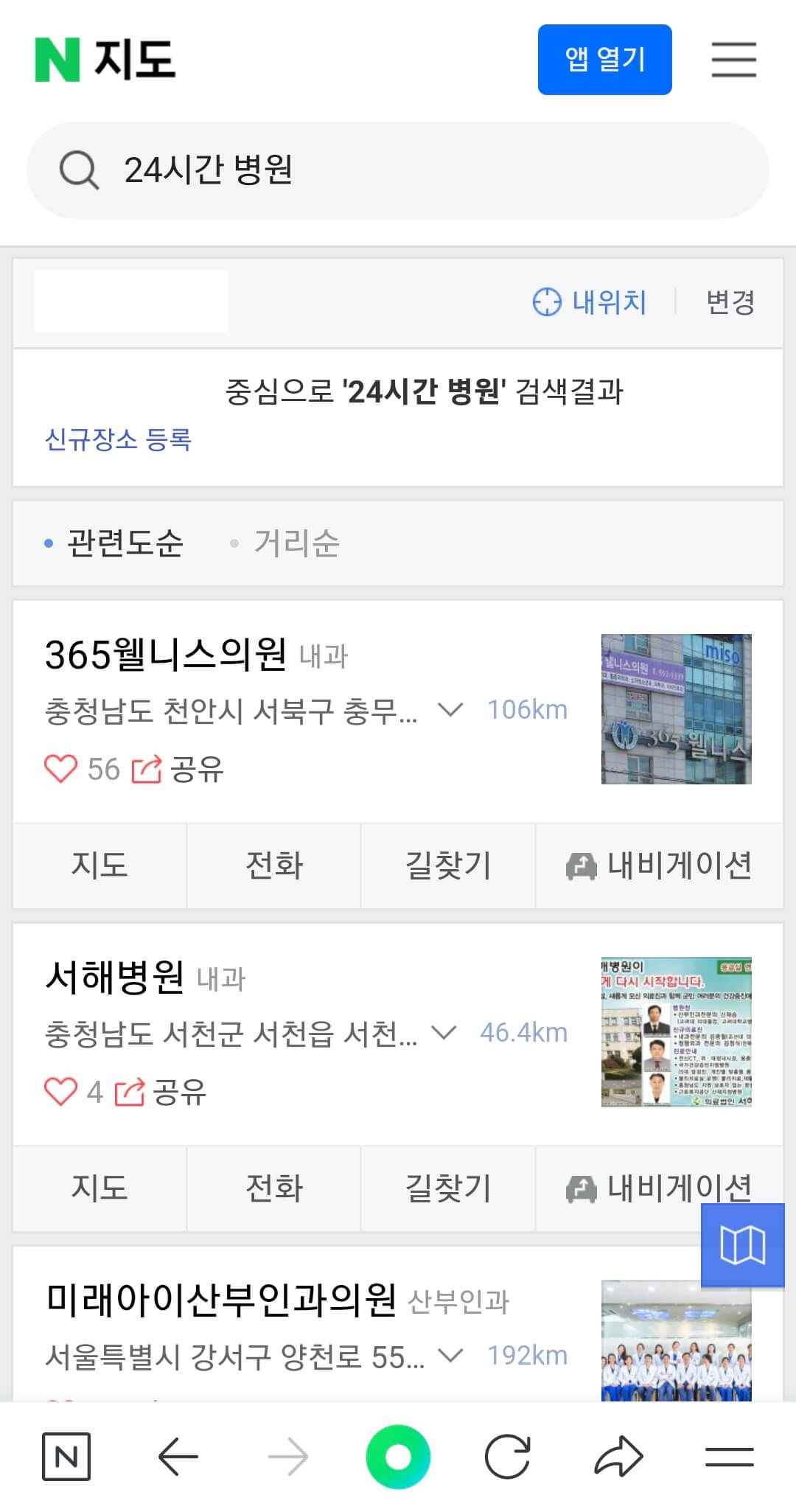This screenshot has width=796, height=1512.
Task: Select 내위치 to use my location
Action: (x=590, y=302)
